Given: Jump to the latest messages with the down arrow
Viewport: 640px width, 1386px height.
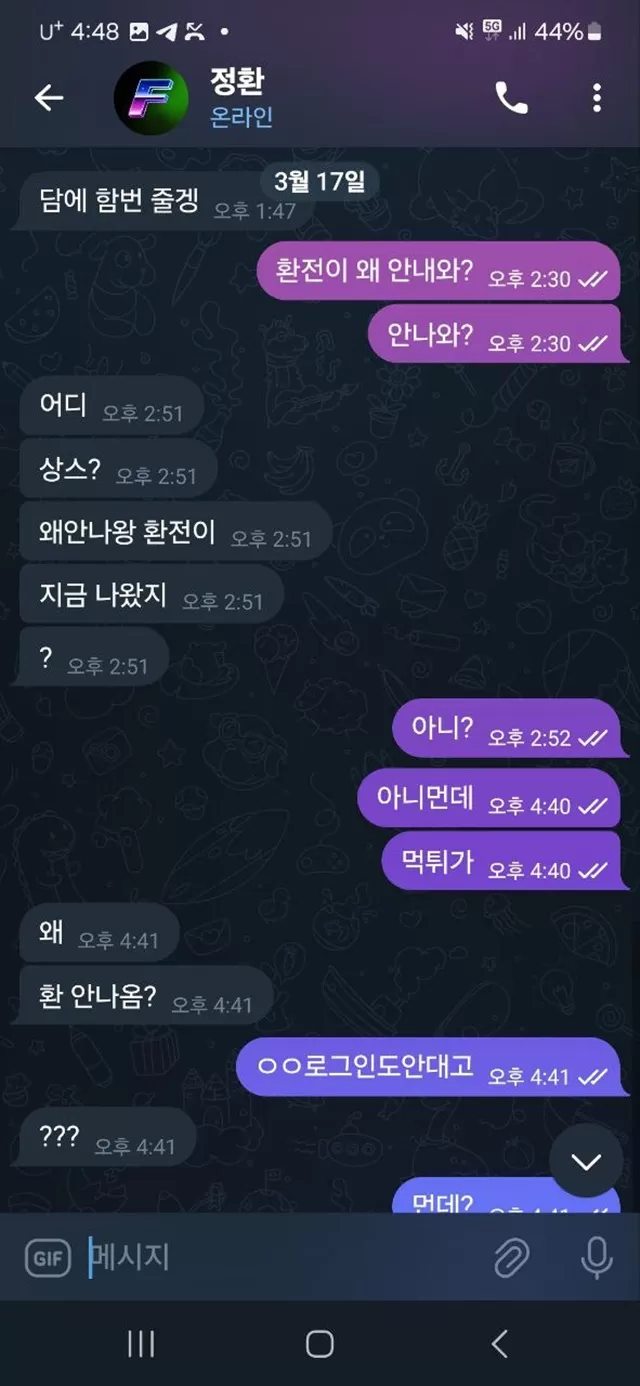Looking at the screenshot, I should click(x=586, y=1161).
